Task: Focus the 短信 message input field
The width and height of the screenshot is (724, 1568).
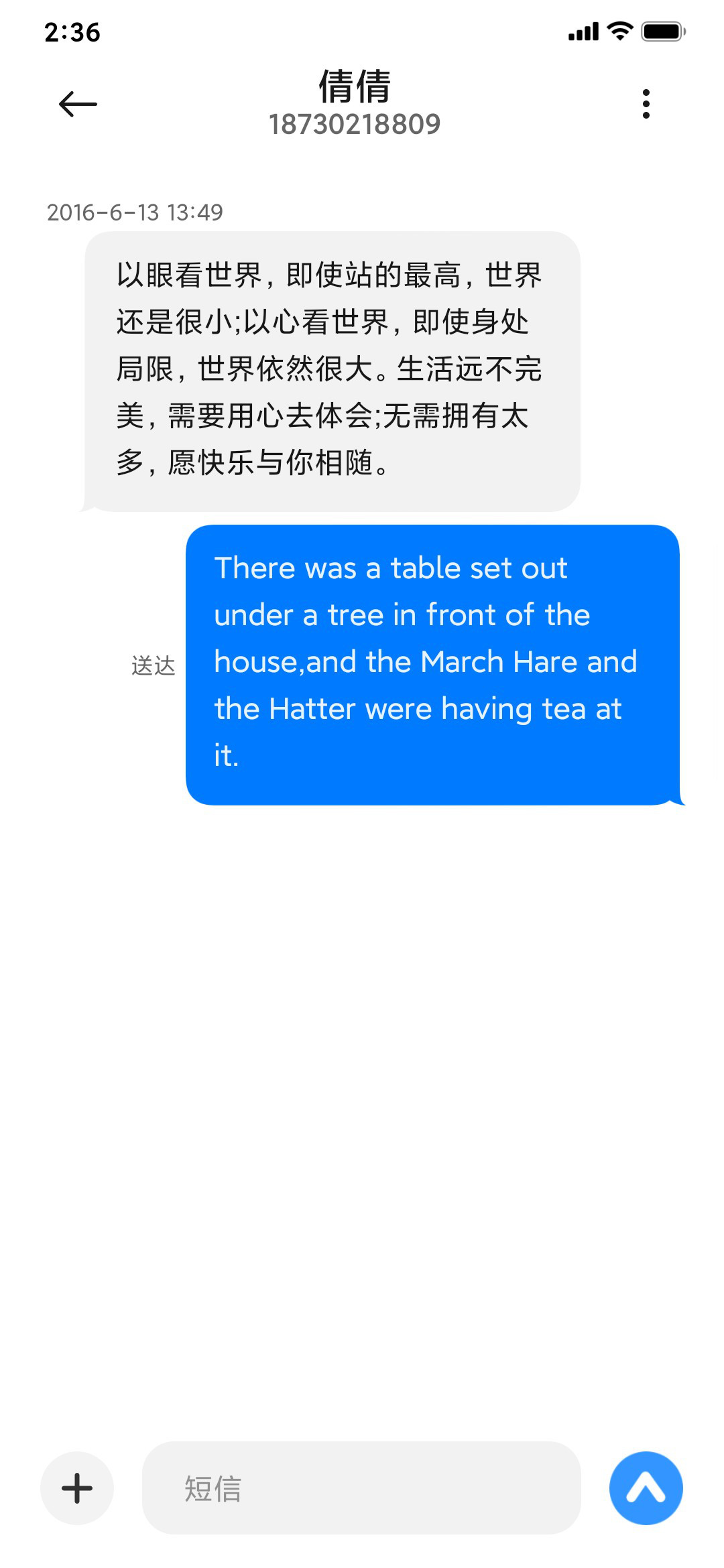Action: [361, 1488]
